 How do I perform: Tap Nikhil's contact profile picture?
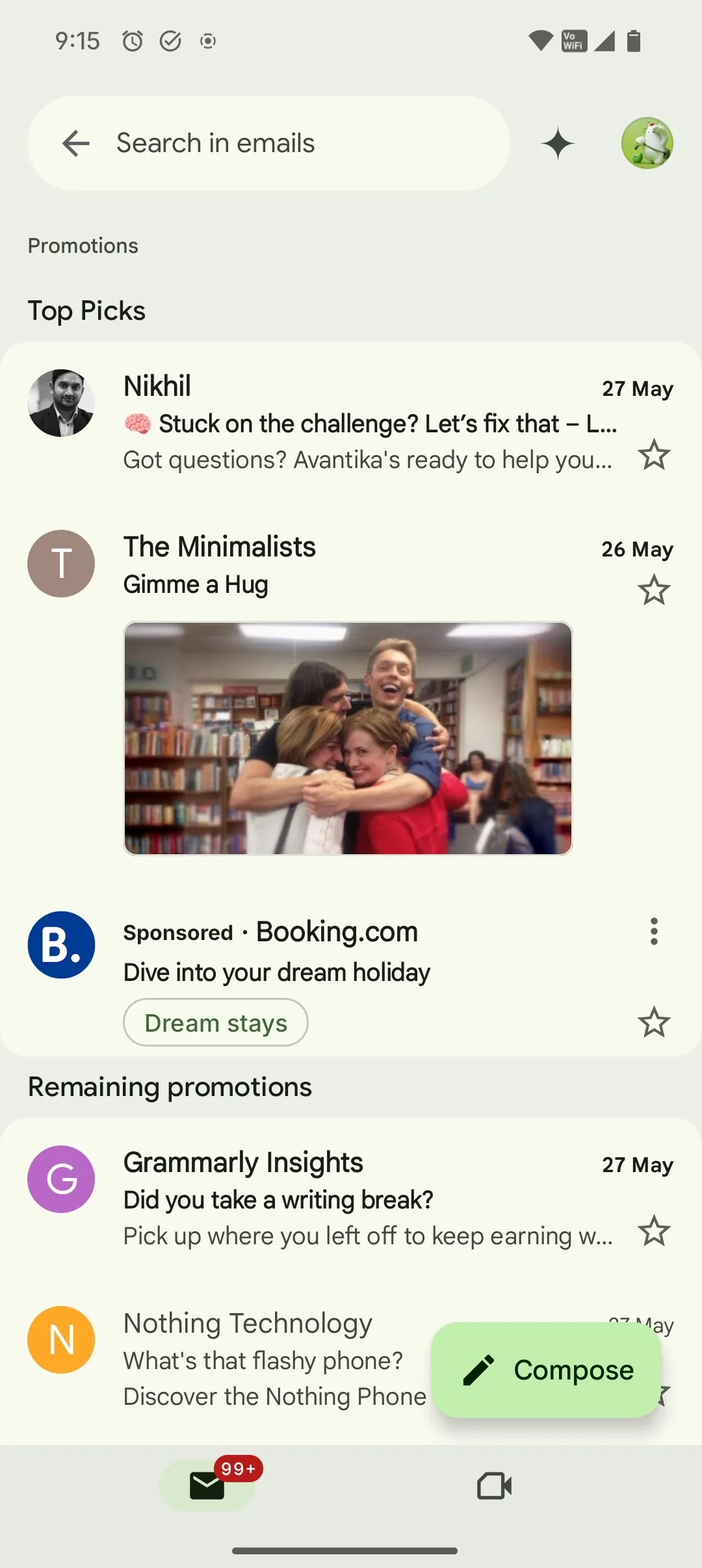click(61, 403)
